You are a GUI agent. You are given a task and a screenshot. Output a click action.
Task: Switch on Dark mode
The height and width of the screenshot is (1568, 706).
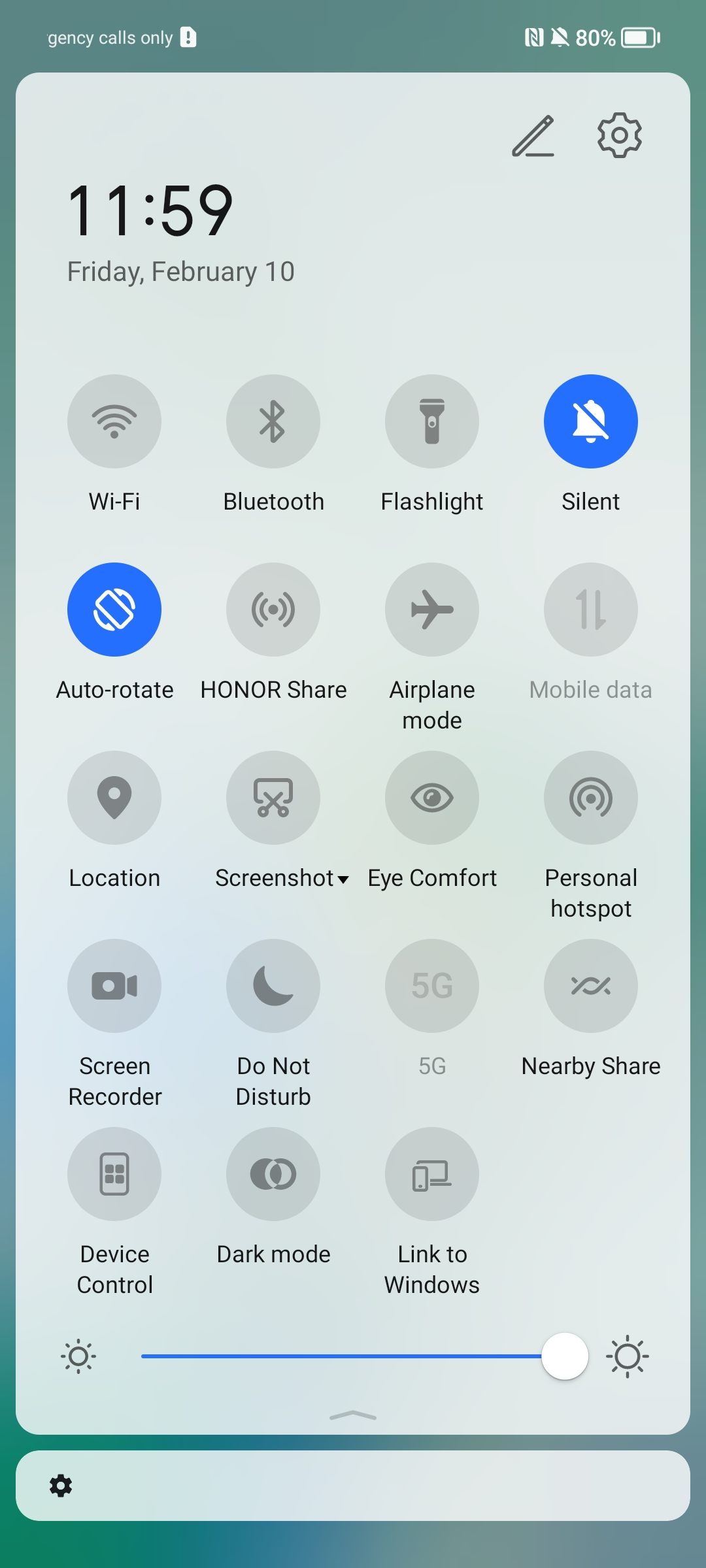click(273, 1174)
